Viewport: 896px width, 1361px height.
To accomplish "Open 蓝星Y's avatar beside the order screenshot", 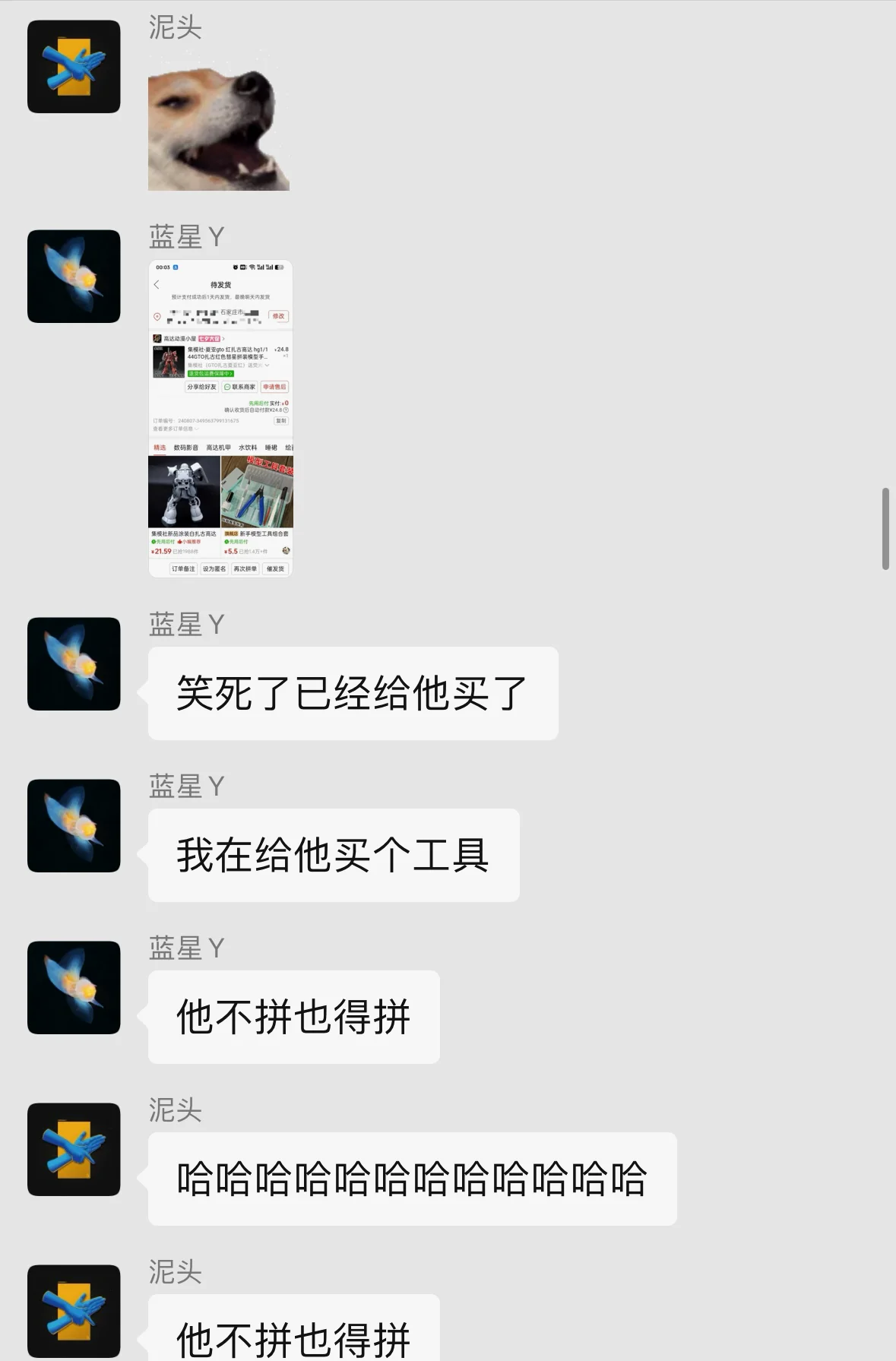I will tap(74, 277).
